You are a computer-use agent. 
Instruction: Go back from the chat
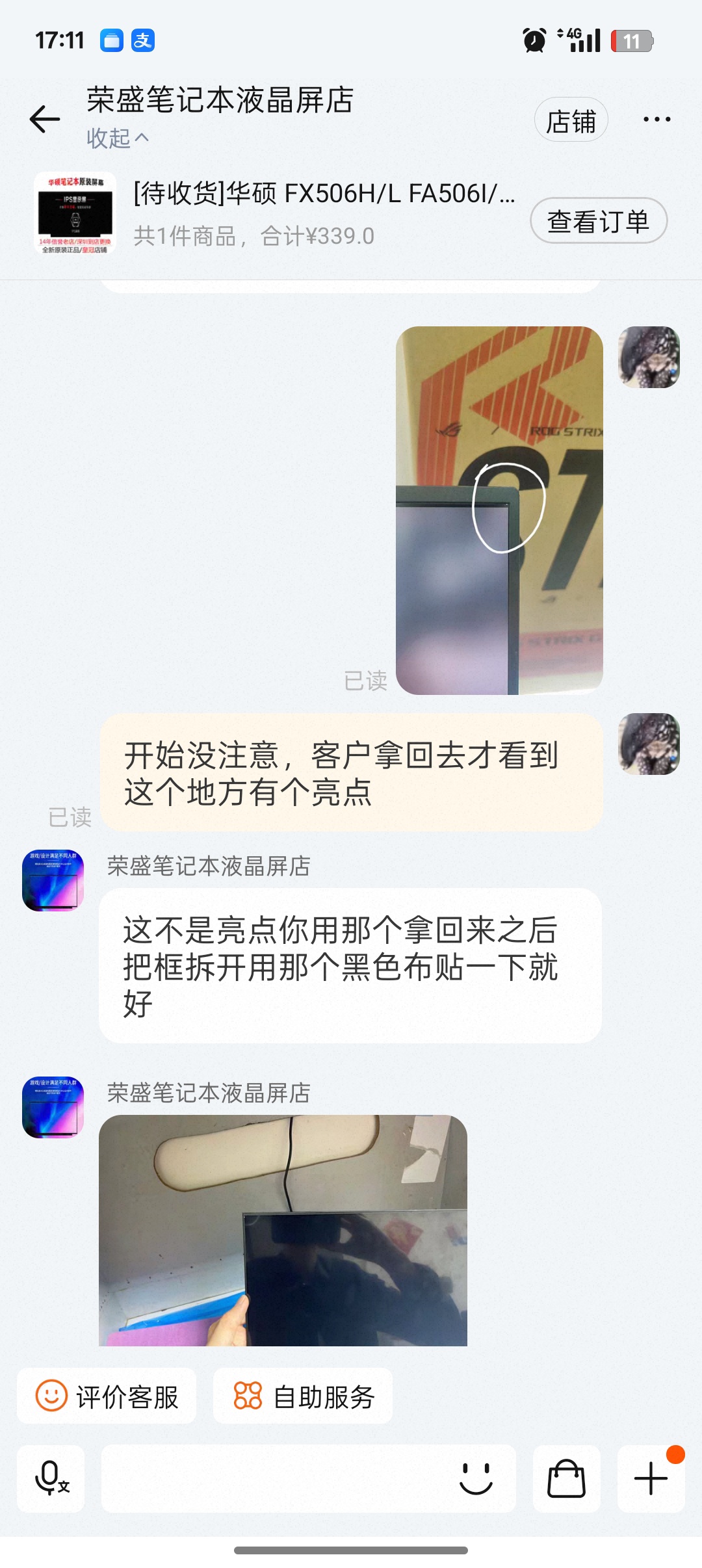44,120
